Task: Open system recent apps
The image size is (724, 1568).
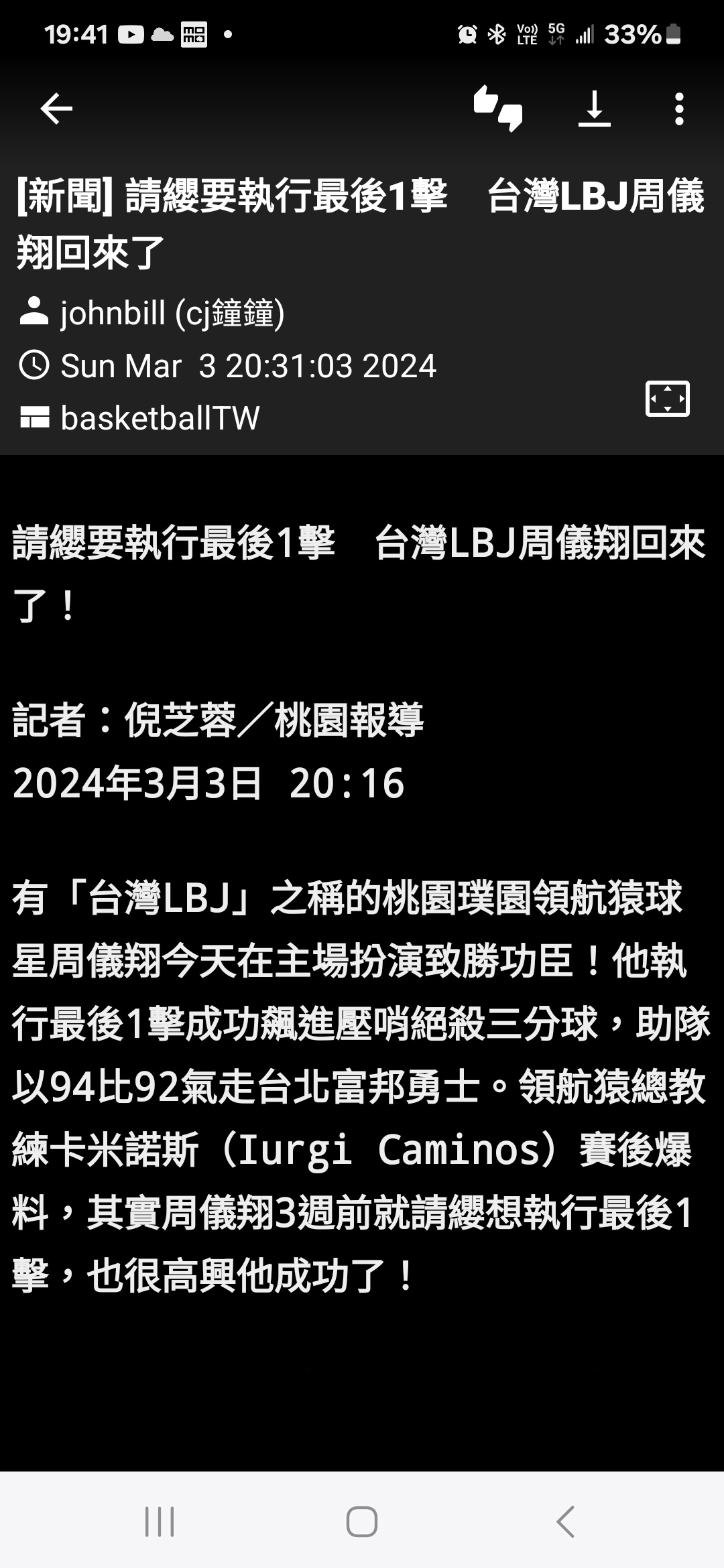Action: click(160, 1521)
